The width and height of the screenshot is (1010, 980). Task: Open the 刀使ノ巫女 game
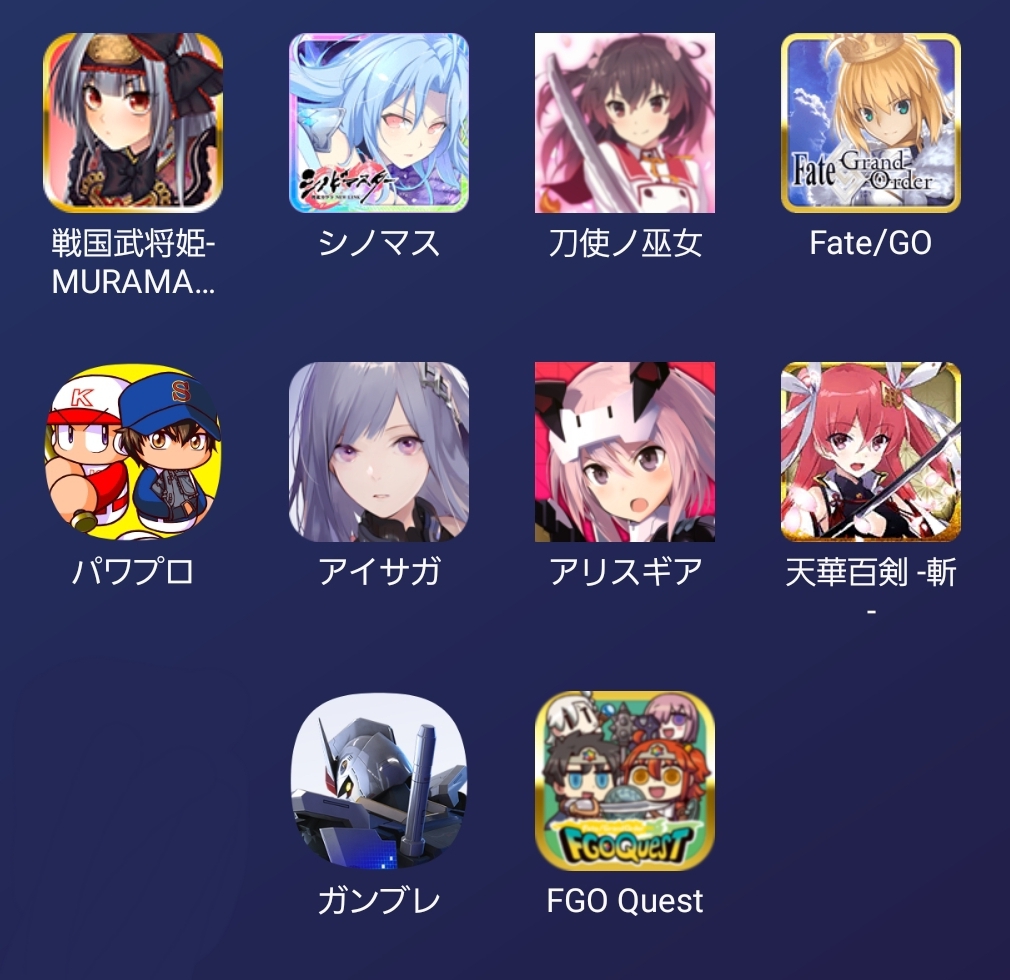click(625, 122)
